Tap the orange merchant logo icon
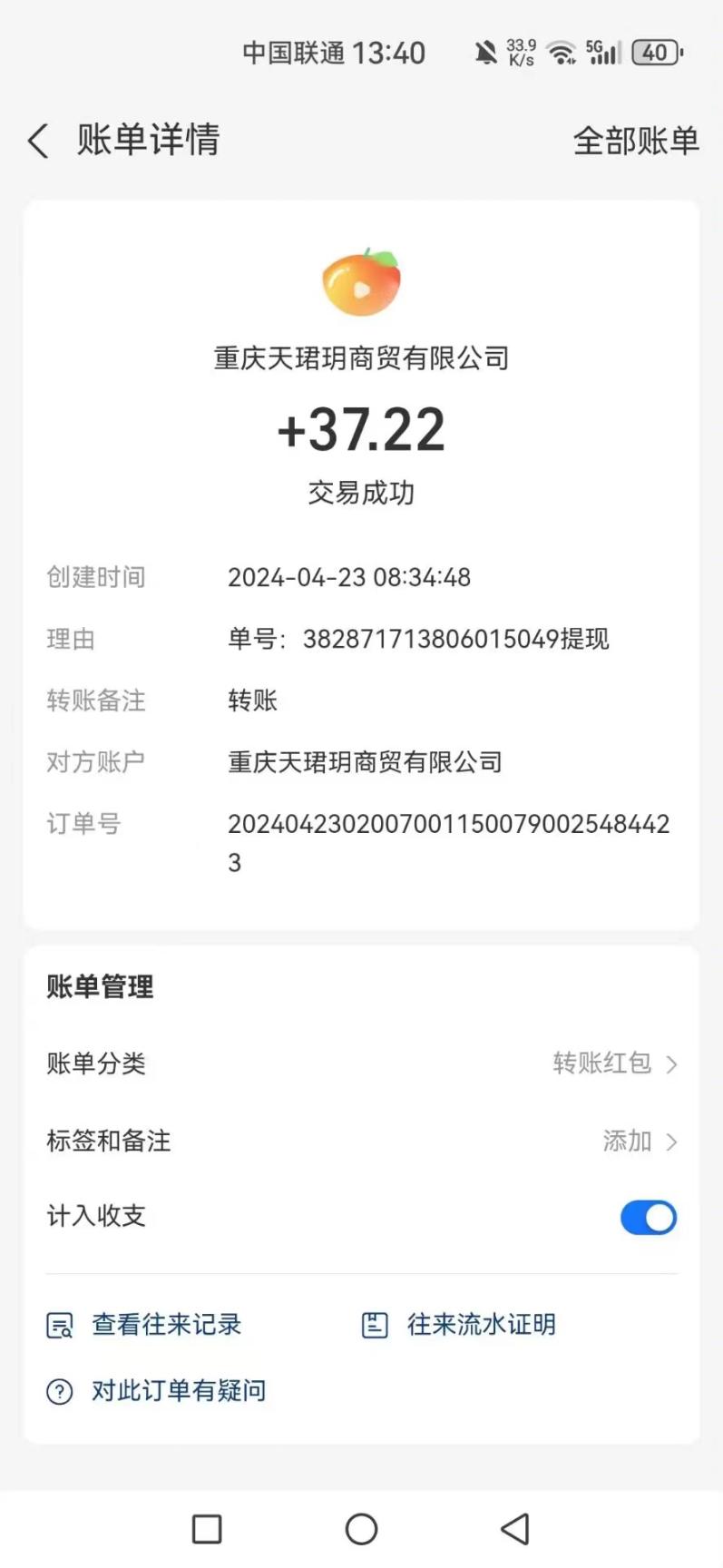 [362, 282]
